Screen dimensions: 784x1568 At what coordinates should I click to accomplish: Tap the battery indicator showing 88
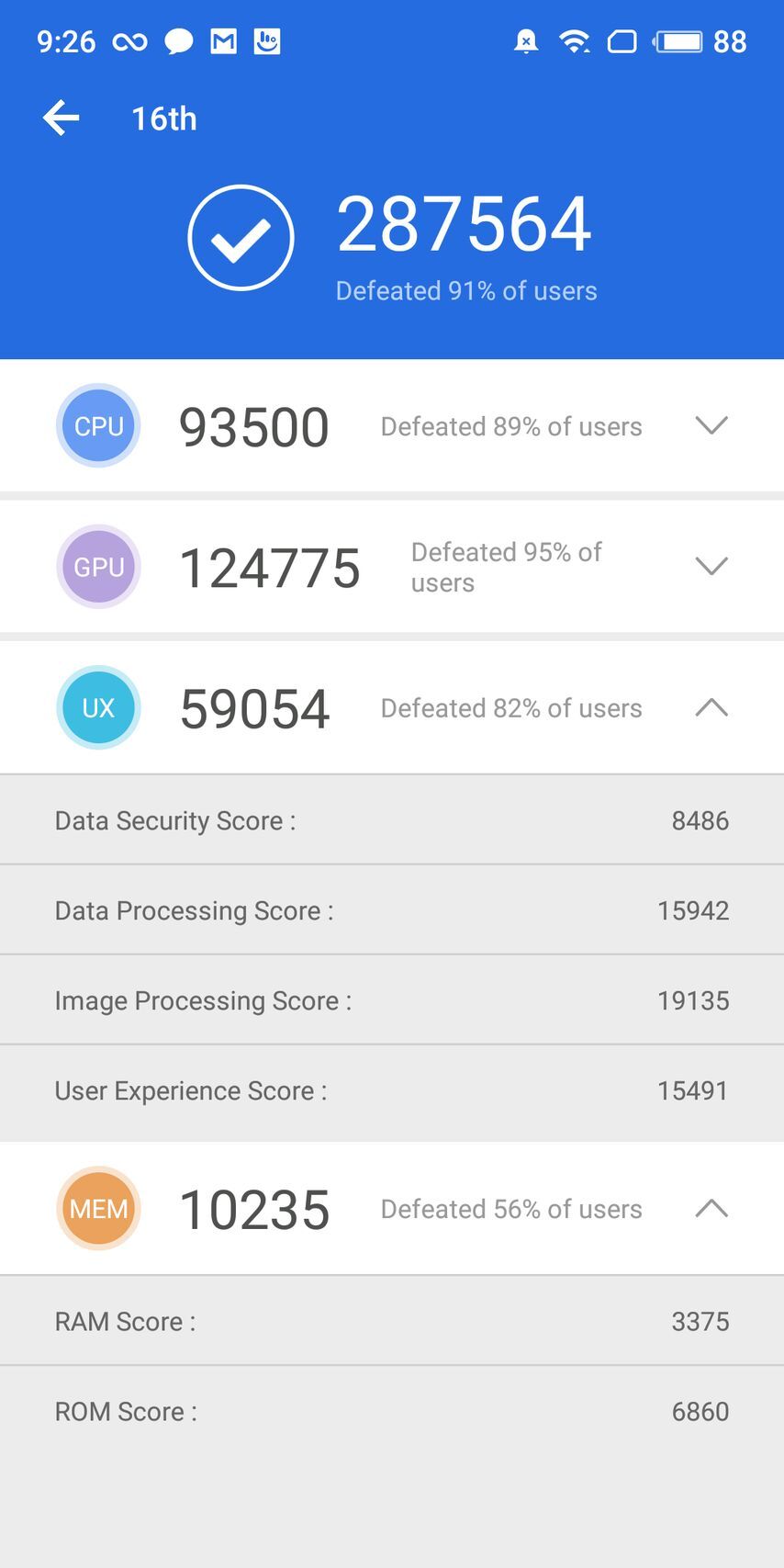[683, 40]
